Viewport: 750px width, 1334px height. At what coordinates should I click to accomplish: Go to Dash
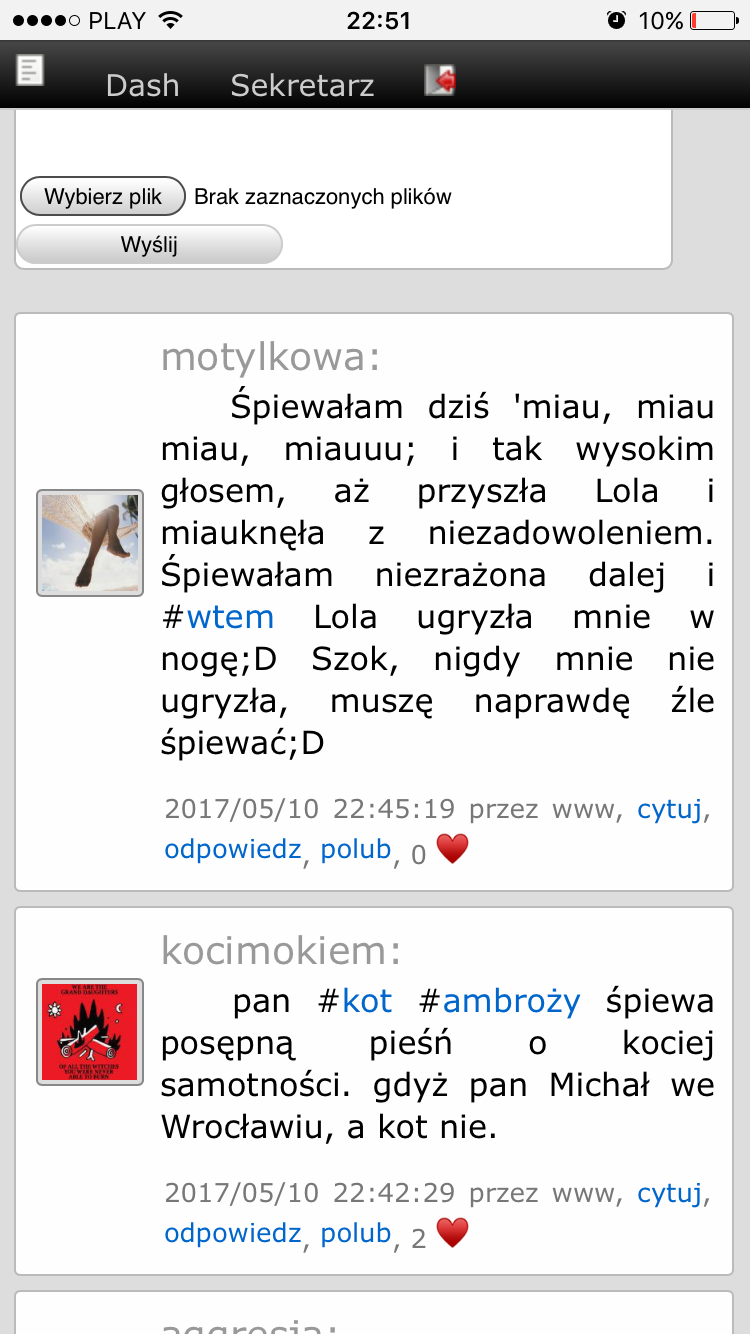142,86
